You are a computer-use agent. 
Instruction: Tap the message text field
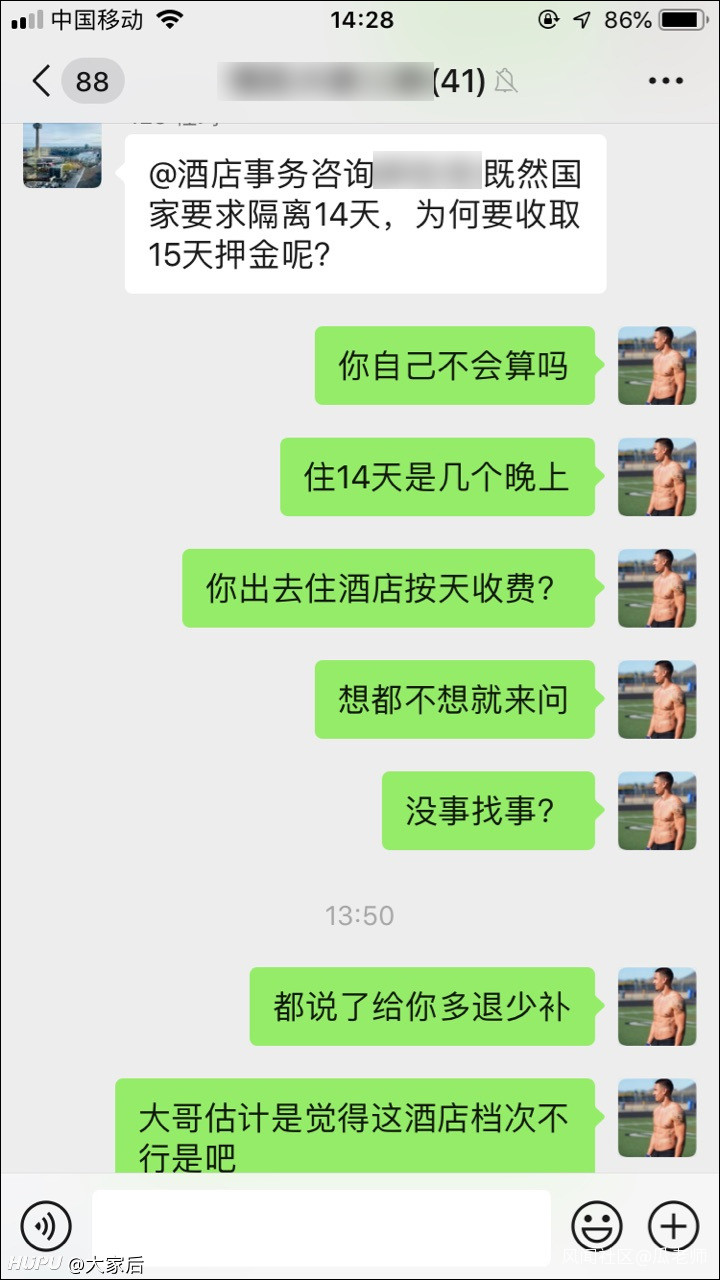click(321, 1225)
